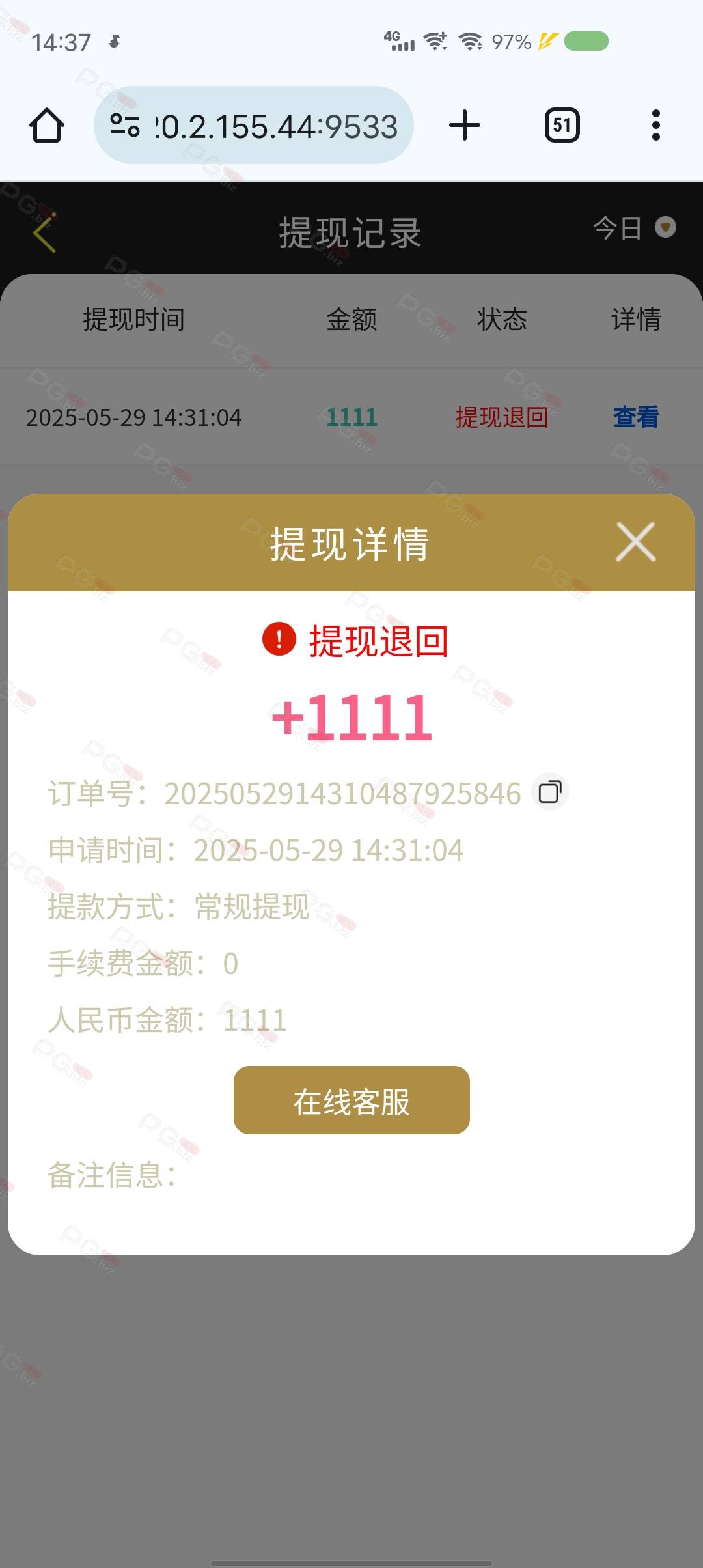Viewport: 703px width, 1568px height.
Task: Open the browser home page
Action: [47, 125]
